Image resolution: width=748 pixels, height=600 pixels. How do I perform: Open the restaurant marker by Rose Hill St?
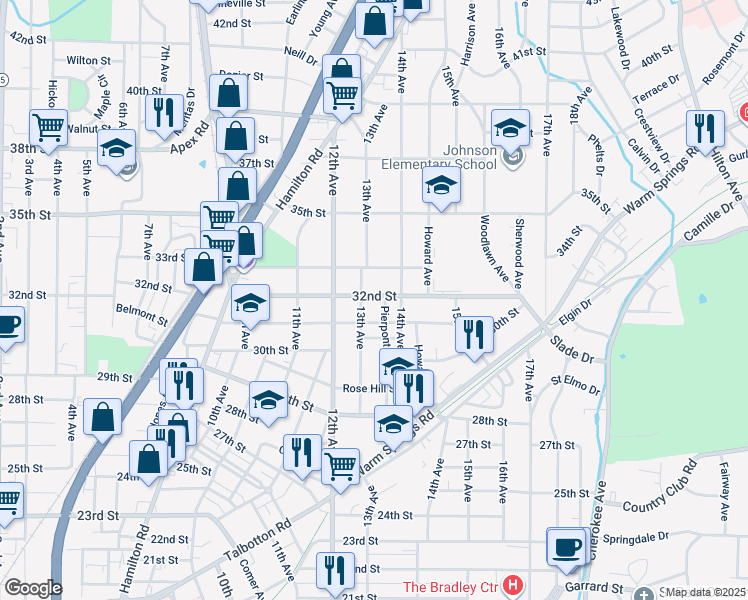(414, 390)
